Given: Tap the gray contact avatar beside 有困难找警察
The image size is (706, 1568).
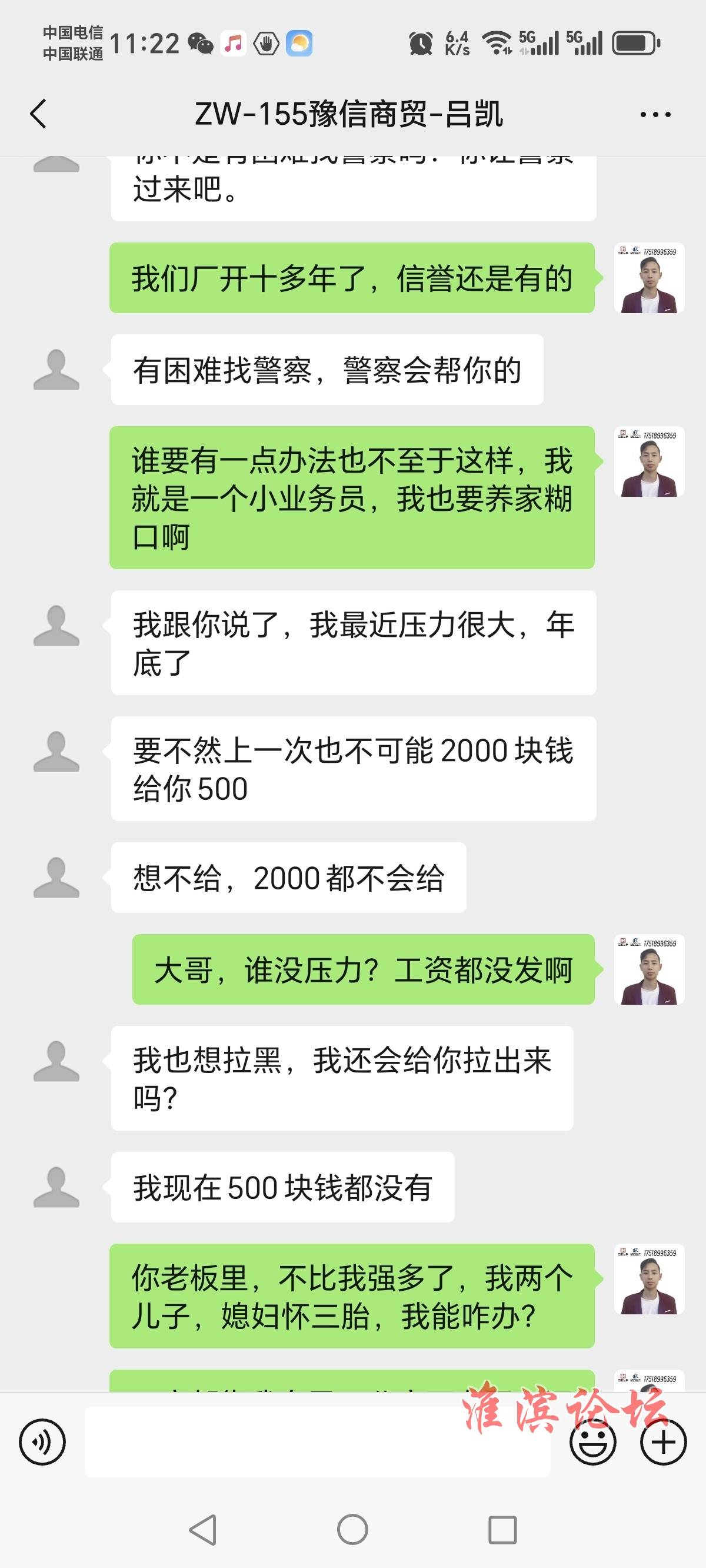Looking at the screenshot, I should (56, 370).
